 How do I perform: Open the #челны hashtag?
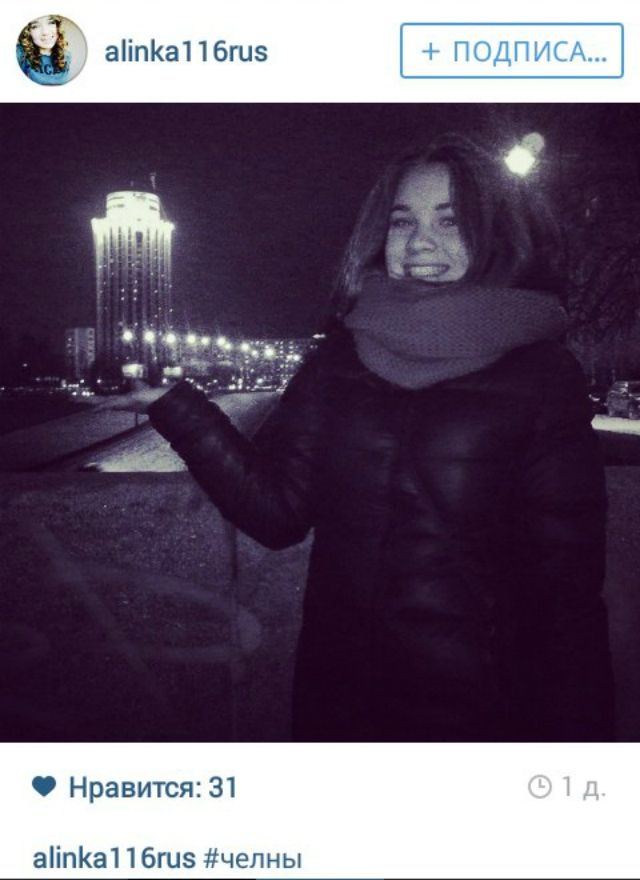tap(252, 858)
